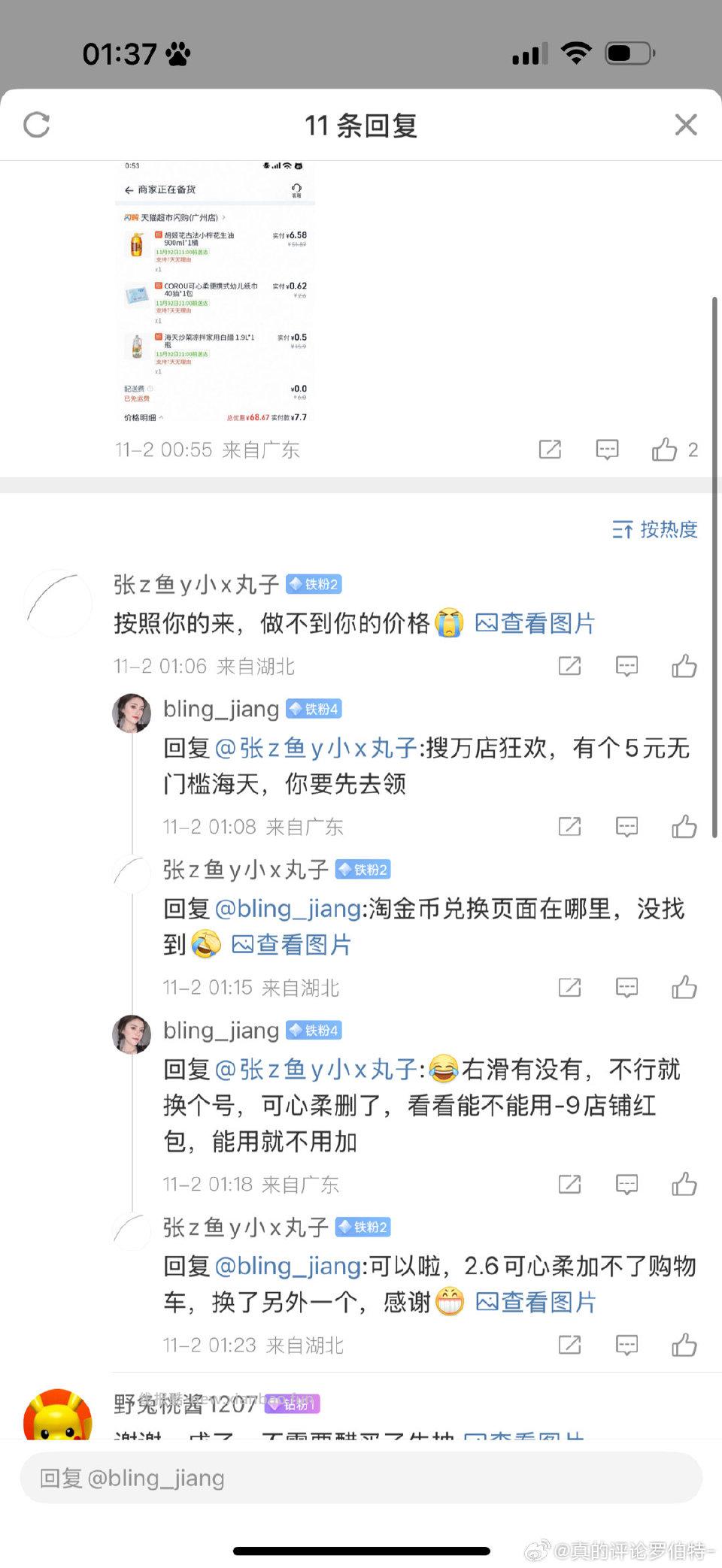
Task: Like bling_jiang's 01:08 reply
Action: (684, 825)
